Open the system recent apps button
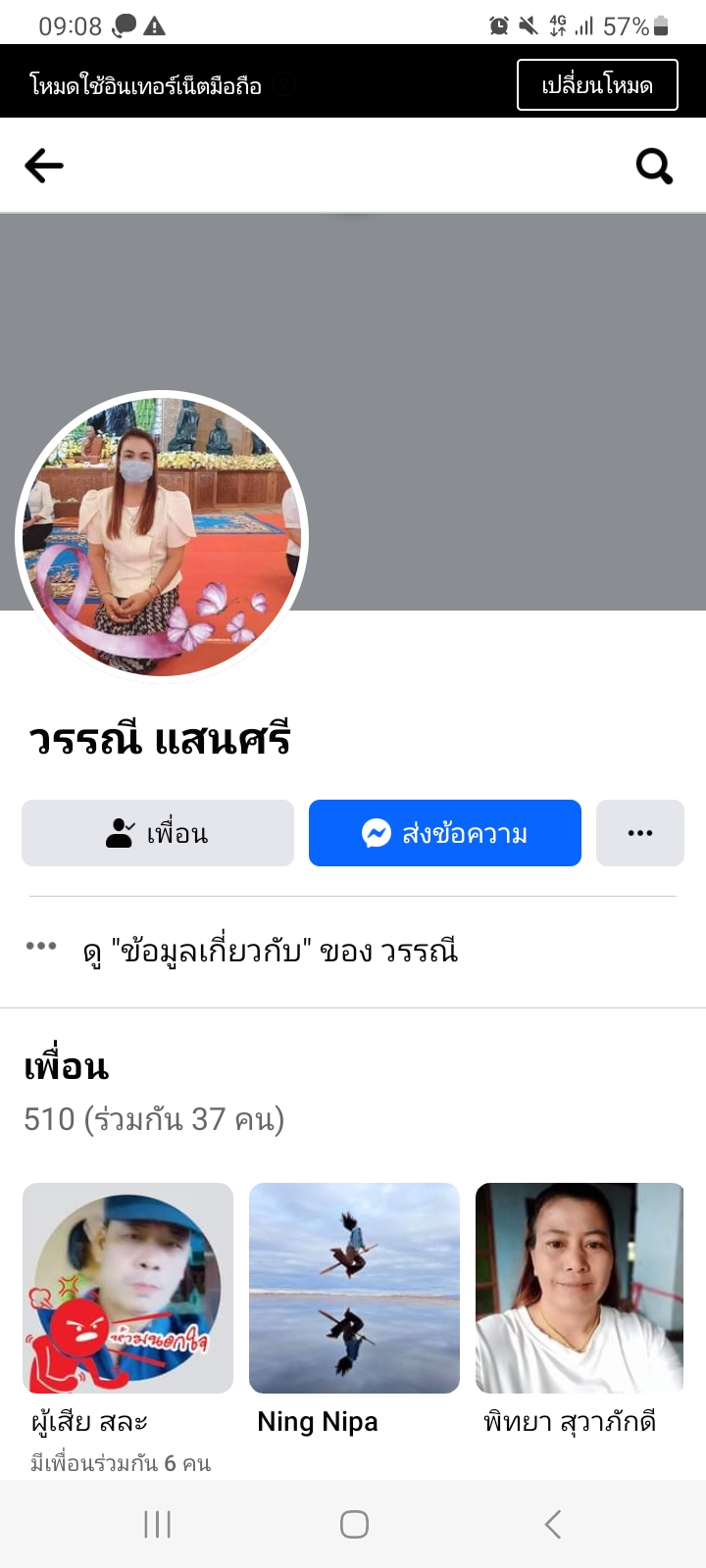The image size is (706, 1568). [x=157, y=1524]
